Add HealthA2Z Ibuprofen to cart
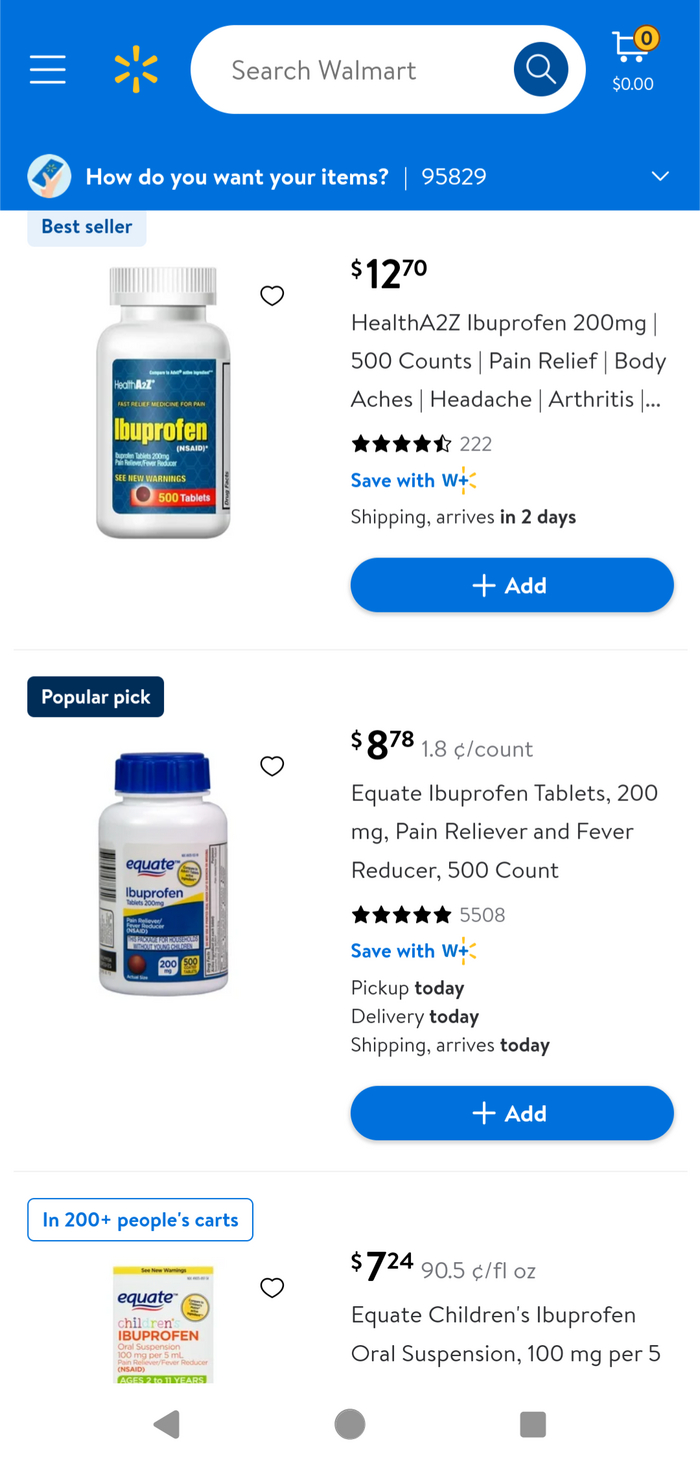This screenshot has height=1465, width=700. [x=512, y=585]
